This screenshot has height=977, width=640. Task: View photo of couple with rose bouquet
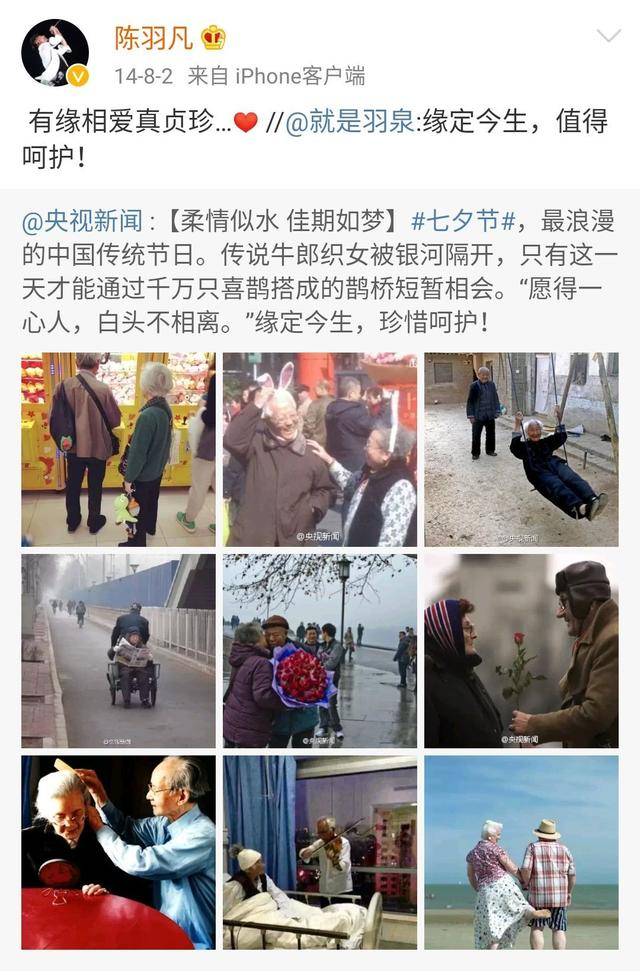(320, 650)
